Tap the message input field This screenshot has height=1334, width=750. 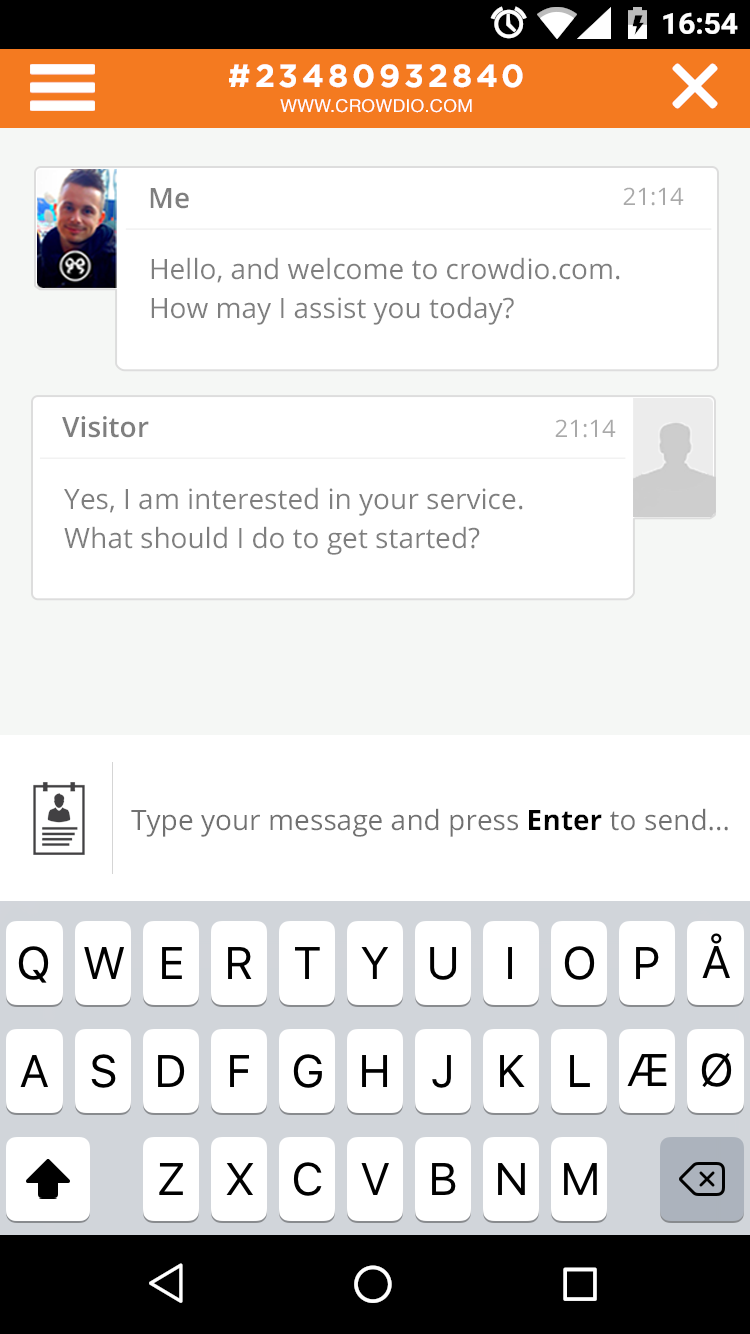tap(430, 821)
